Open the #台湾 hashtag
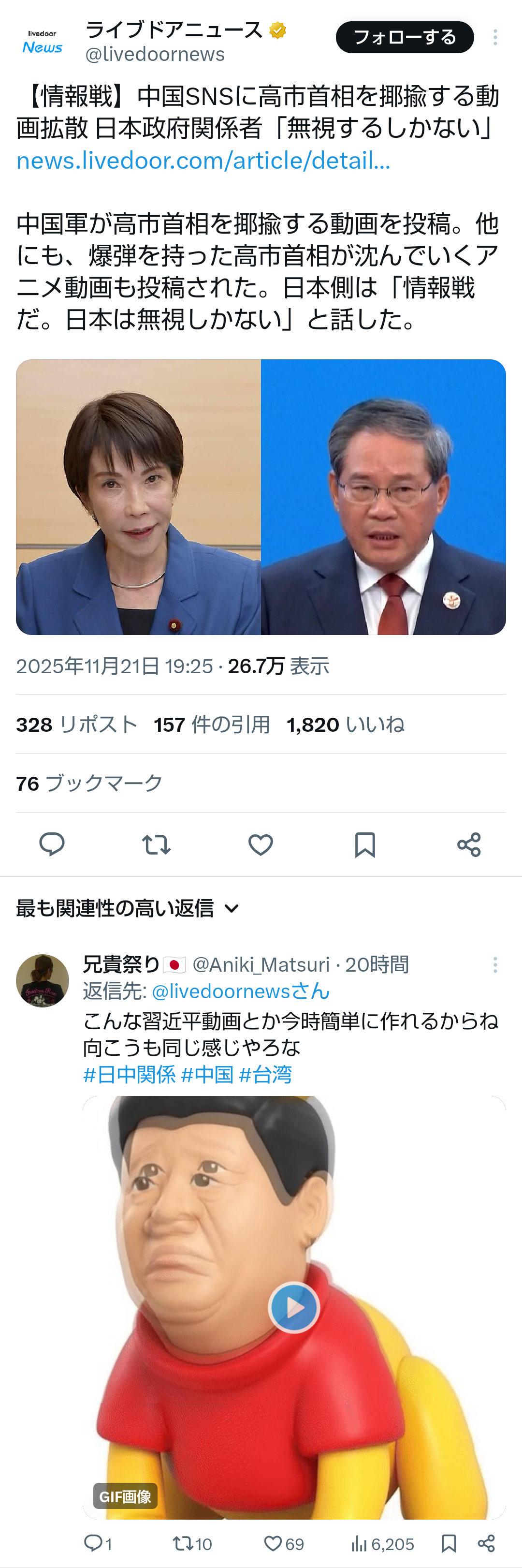The image size is (522, 1568). click(265, 1074)
